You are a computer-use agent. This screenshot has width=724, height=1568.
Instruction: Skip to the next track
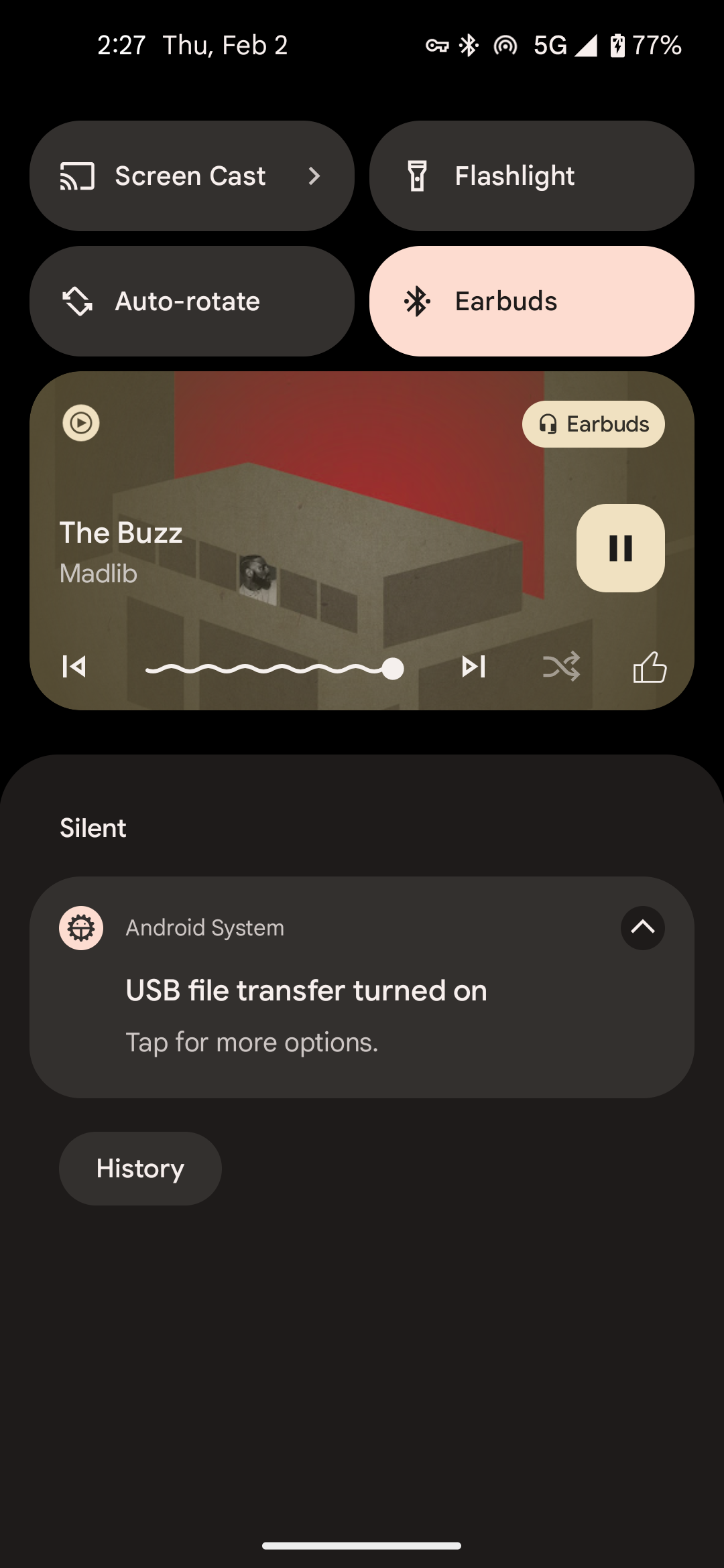(x=473, y=667)
